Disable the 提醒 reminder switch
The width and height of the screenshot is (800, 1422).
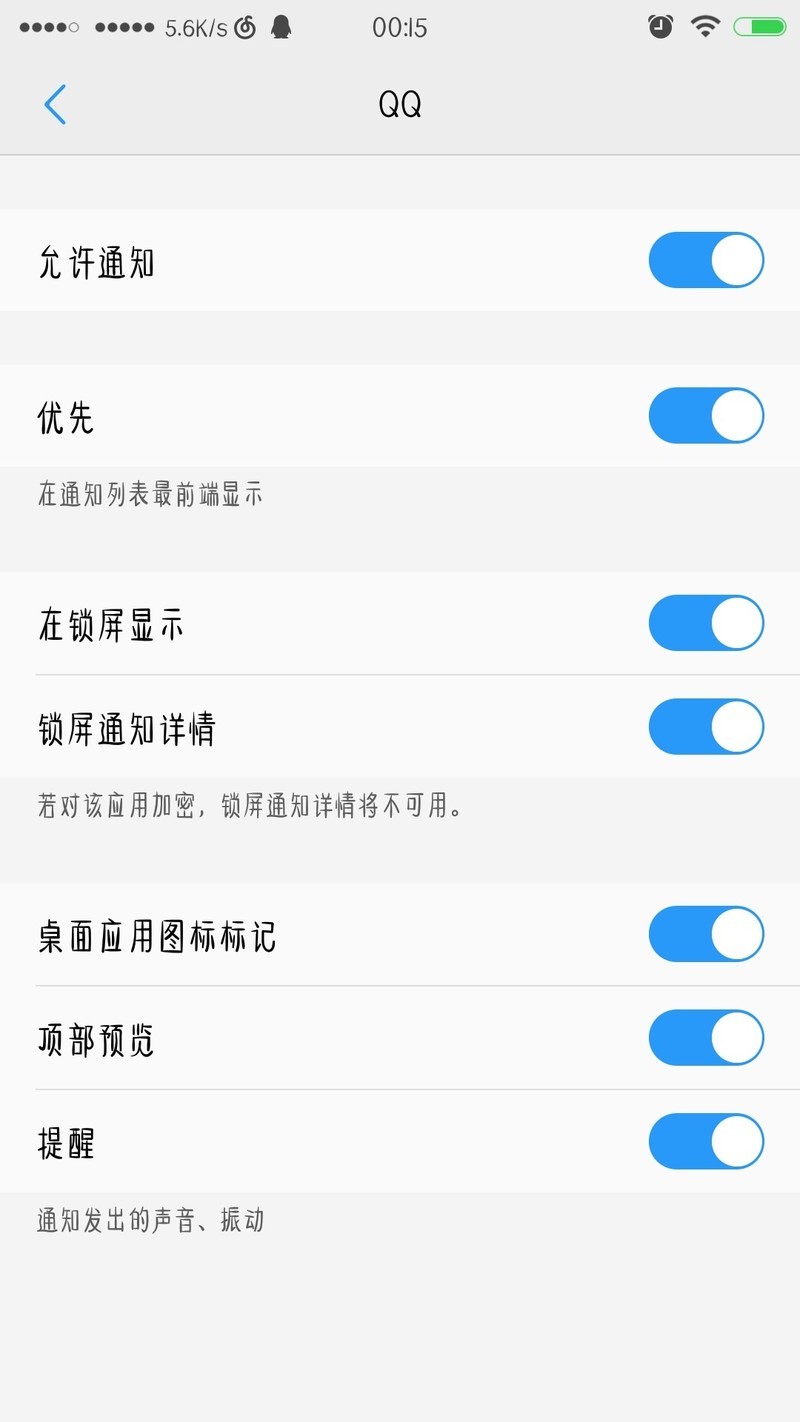(x=706, y=1141)
